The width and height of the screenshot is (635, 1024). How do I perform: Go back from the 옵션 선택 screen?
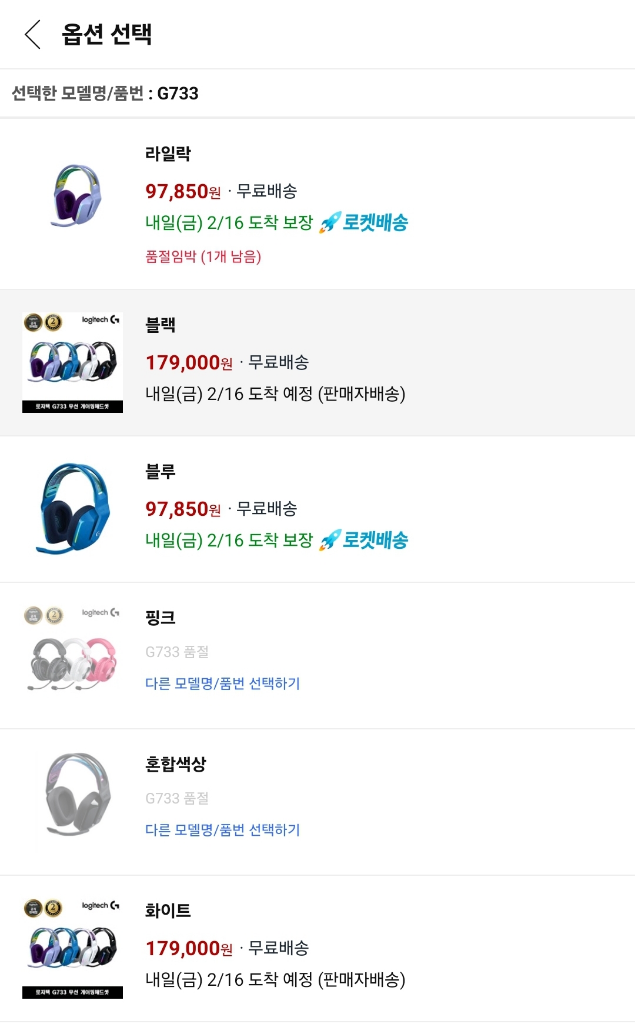pyautogui.click(x=33, y=34)
